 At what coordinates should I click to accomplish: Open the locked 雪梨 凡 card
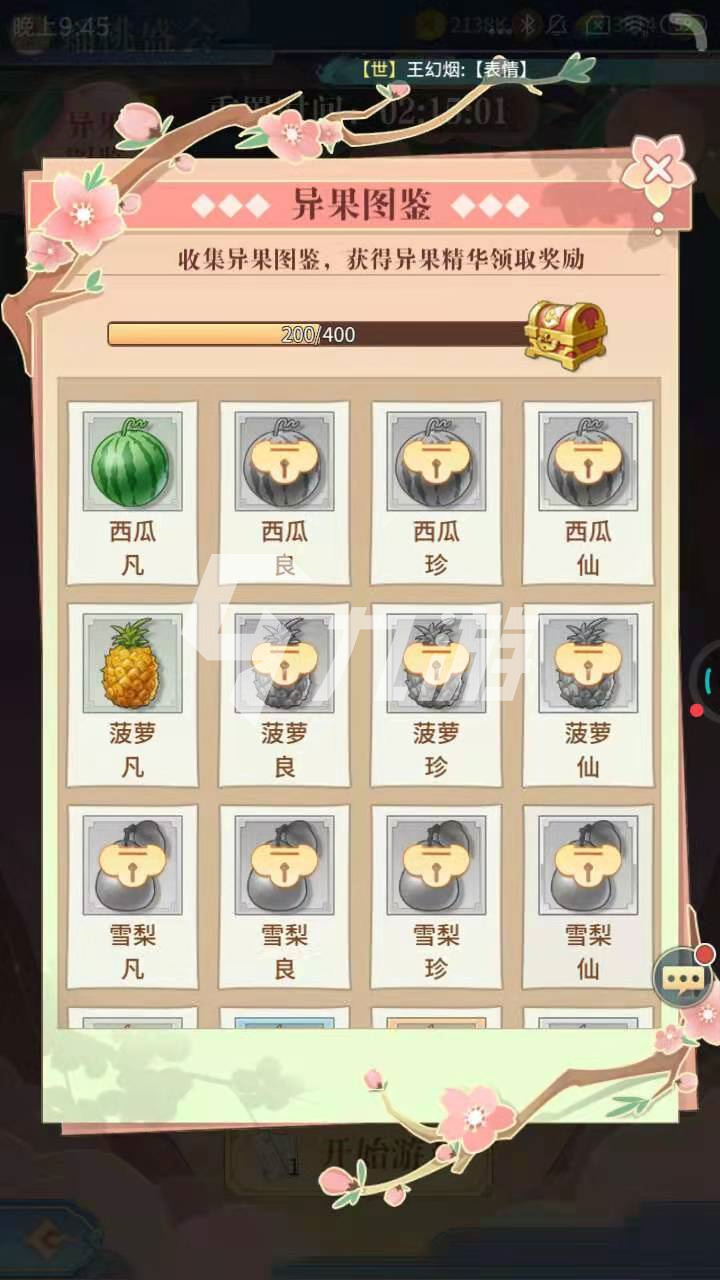[132, 895]
